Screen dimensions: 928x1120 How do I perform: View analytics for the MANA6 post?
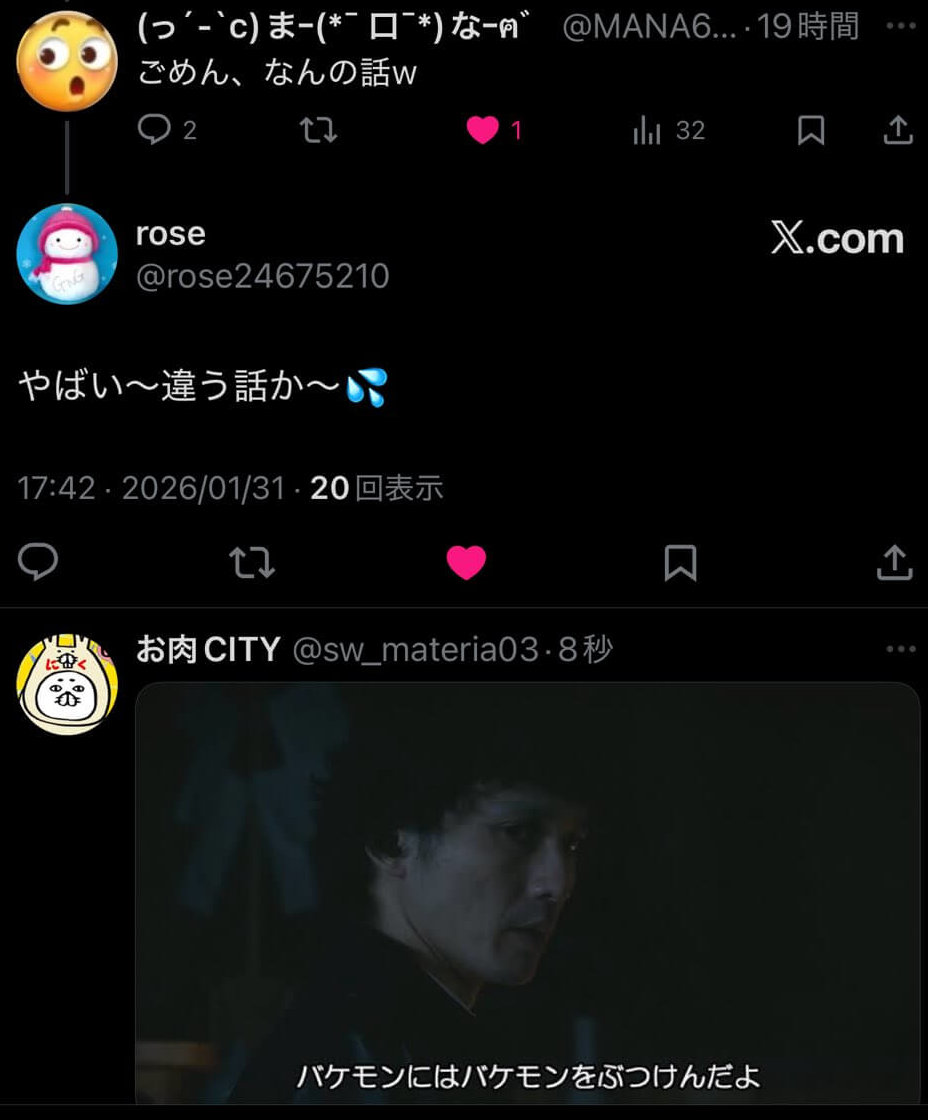(668, 130)
